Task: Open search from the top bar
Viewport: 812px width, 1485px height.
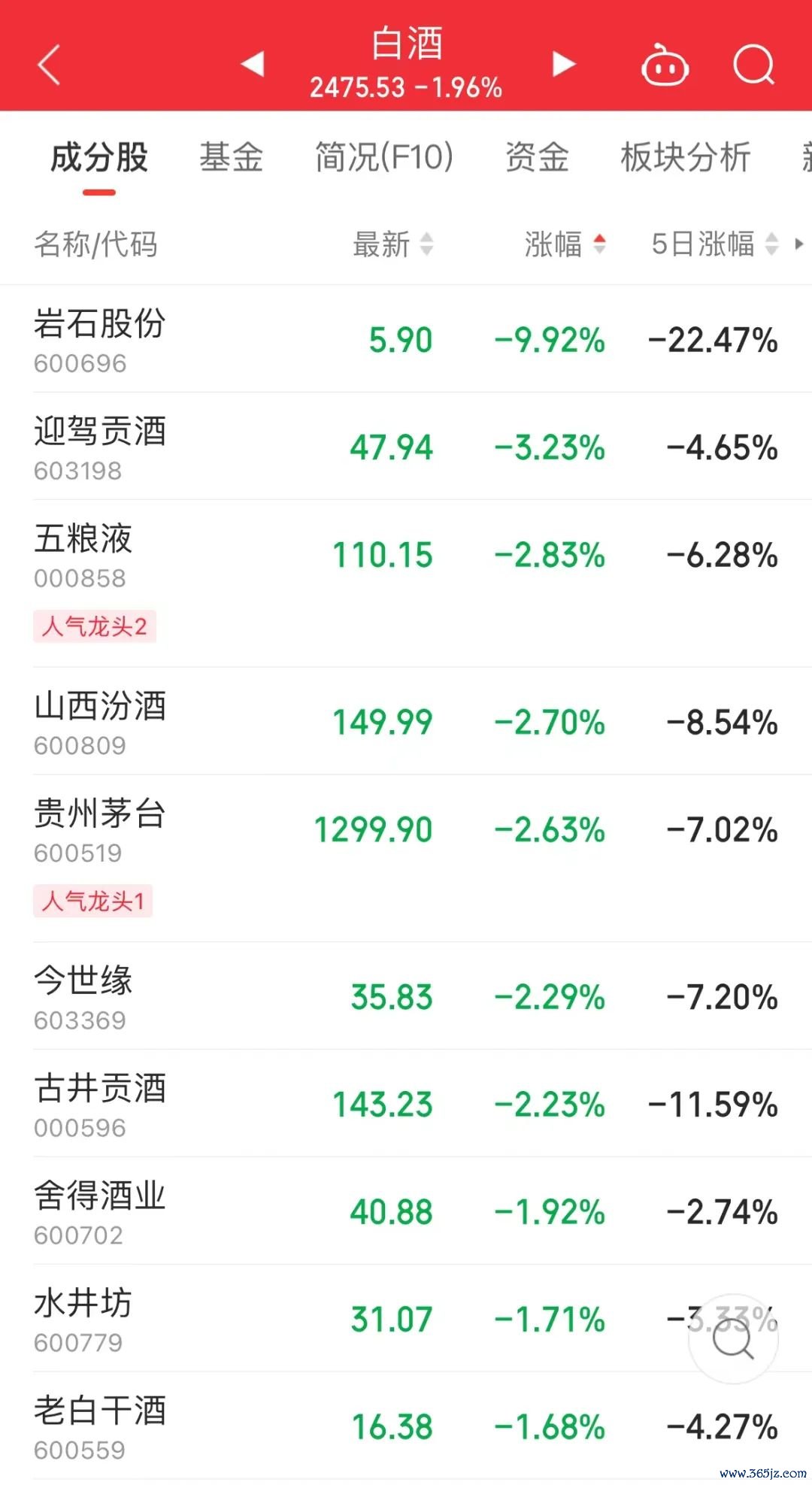Action: coord(753,65)
